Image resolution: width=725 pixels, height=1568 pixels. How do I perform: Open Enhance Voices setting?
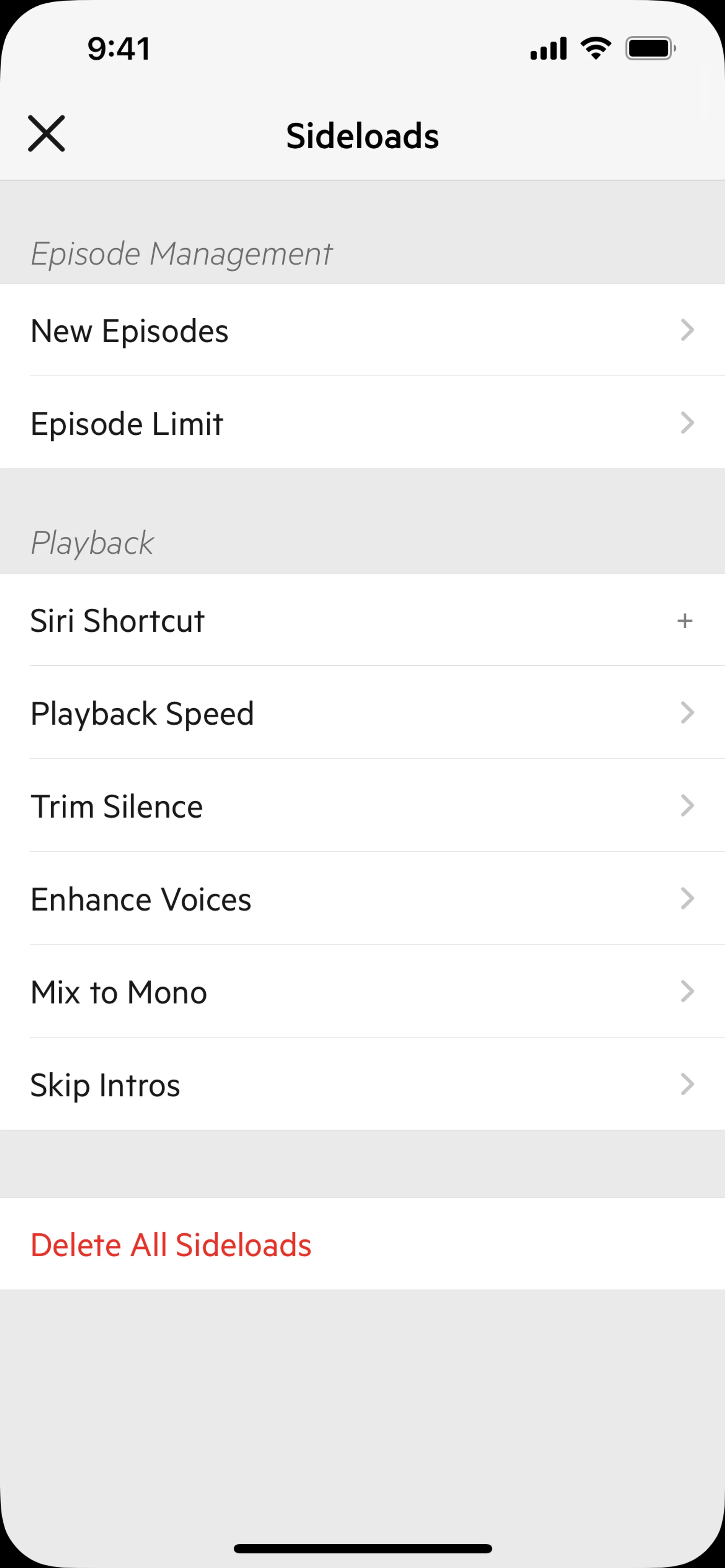coord(362,899)
